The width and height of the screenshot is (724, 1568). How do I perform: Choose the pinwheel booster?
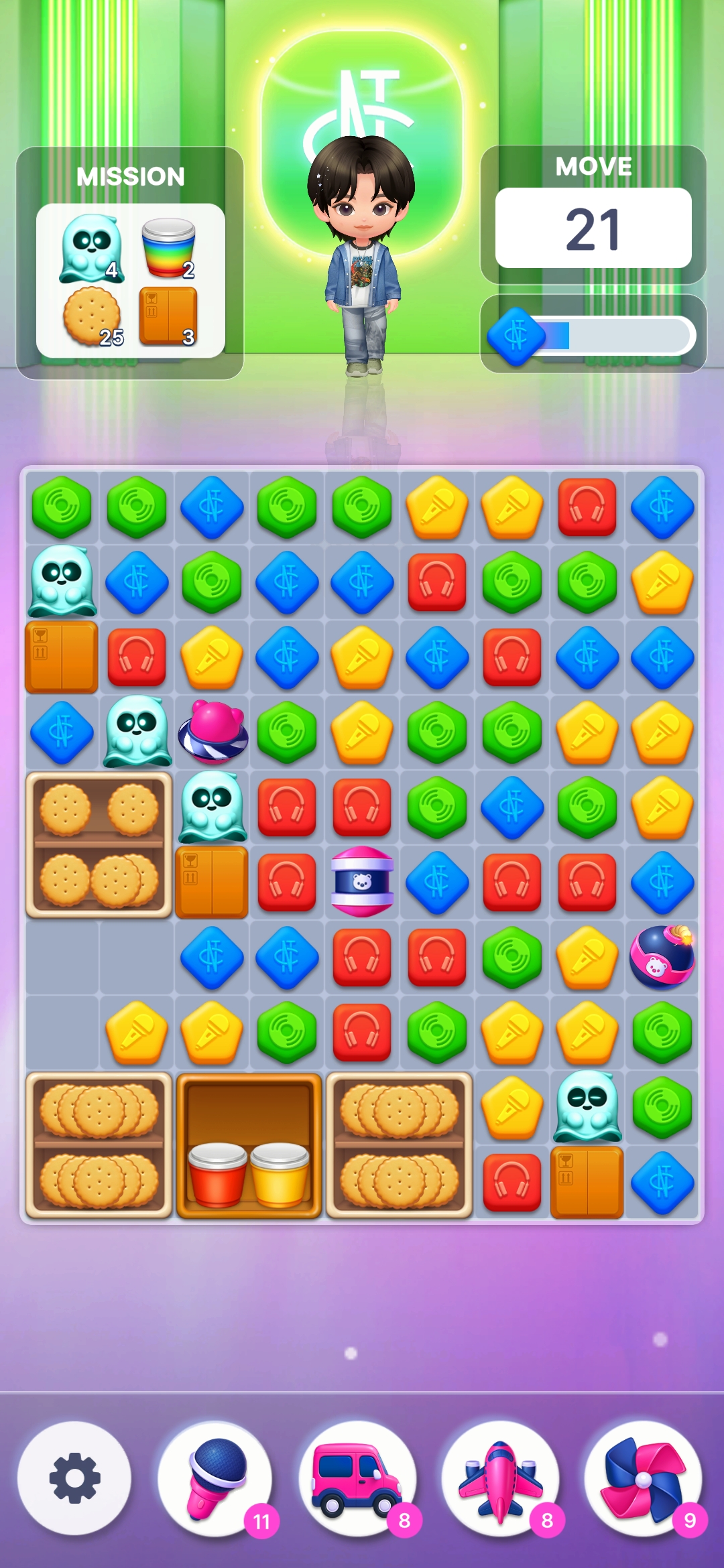(x=644, y=1478)
